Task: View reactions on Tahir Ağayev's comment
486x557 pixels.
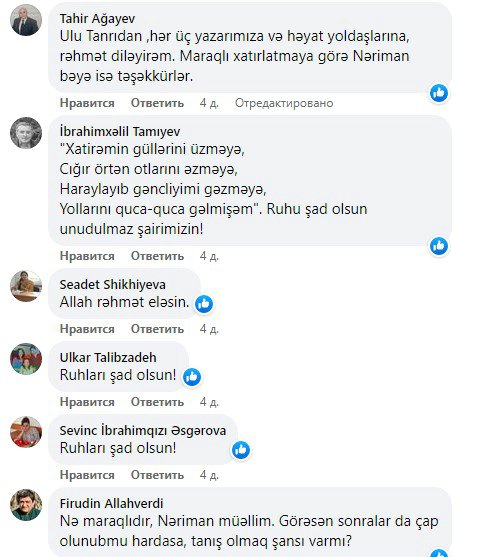Action: (x=439, y=93)
